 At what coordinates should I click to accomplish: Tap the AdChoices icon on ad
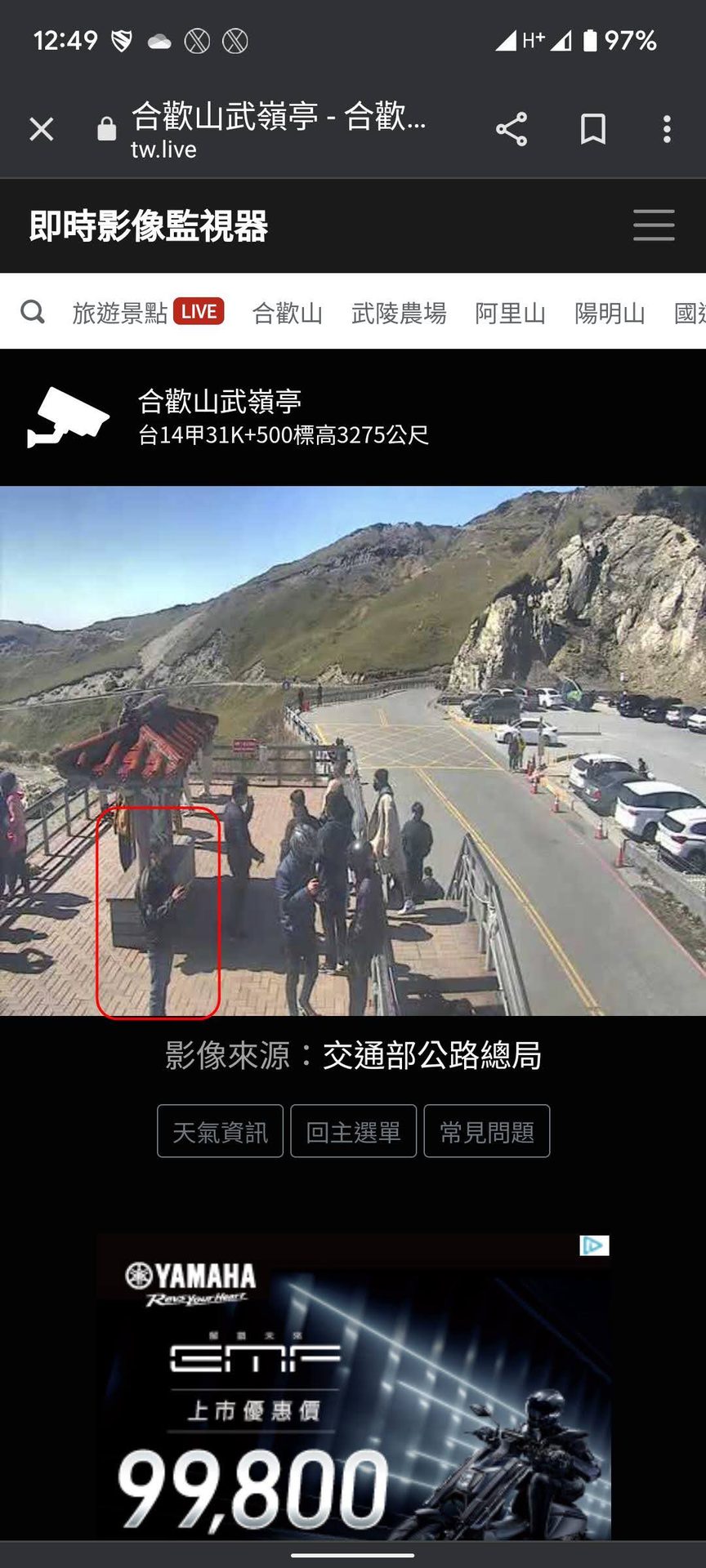(594, 1245)
